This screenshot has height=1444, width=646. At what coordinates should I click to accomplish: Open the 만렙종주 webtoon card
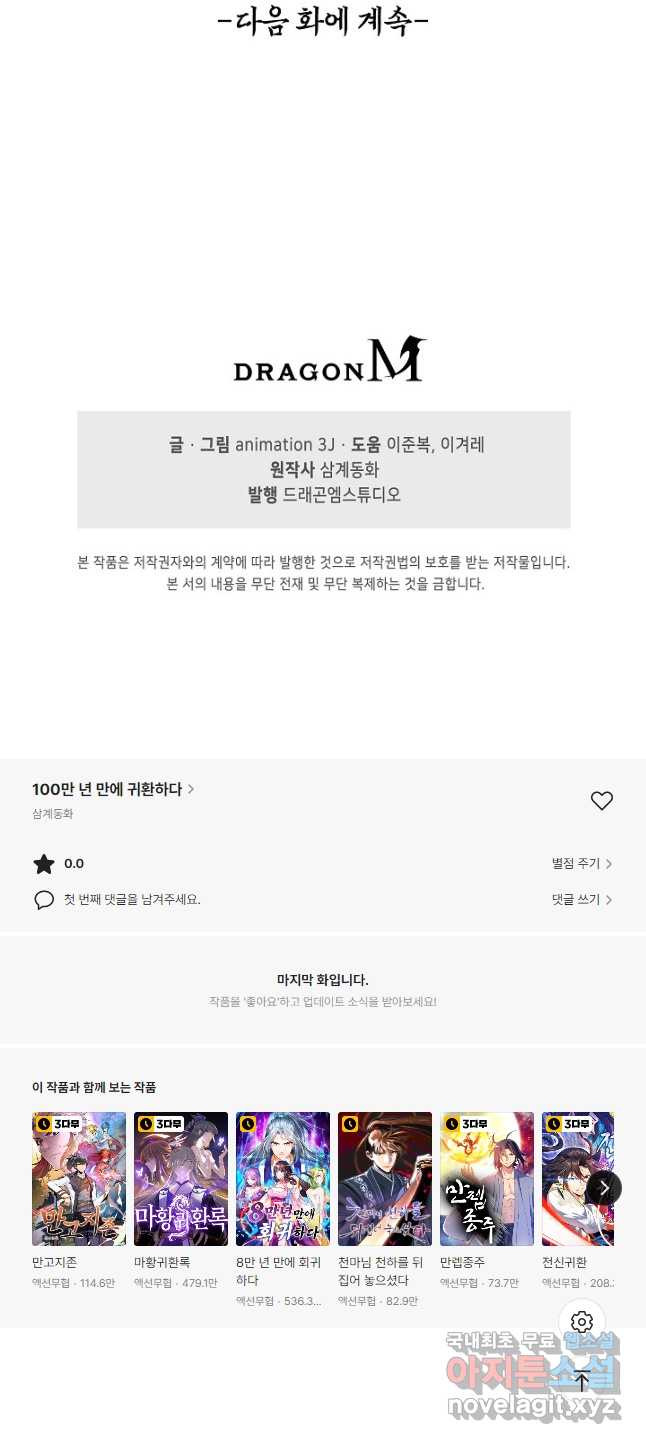pos(487,1179)
